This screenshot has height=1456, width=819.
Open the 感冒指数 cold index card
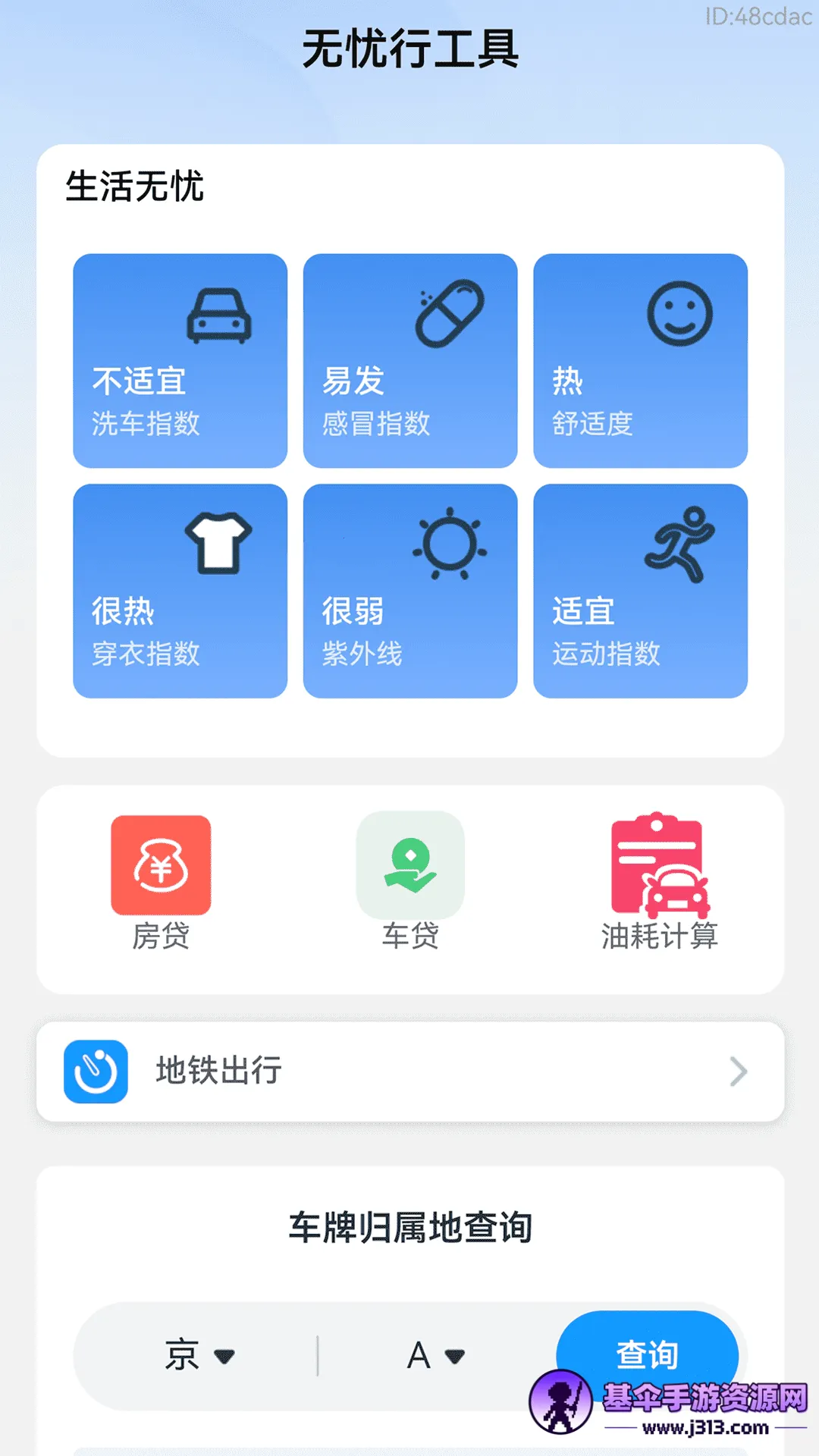point(410,361)
